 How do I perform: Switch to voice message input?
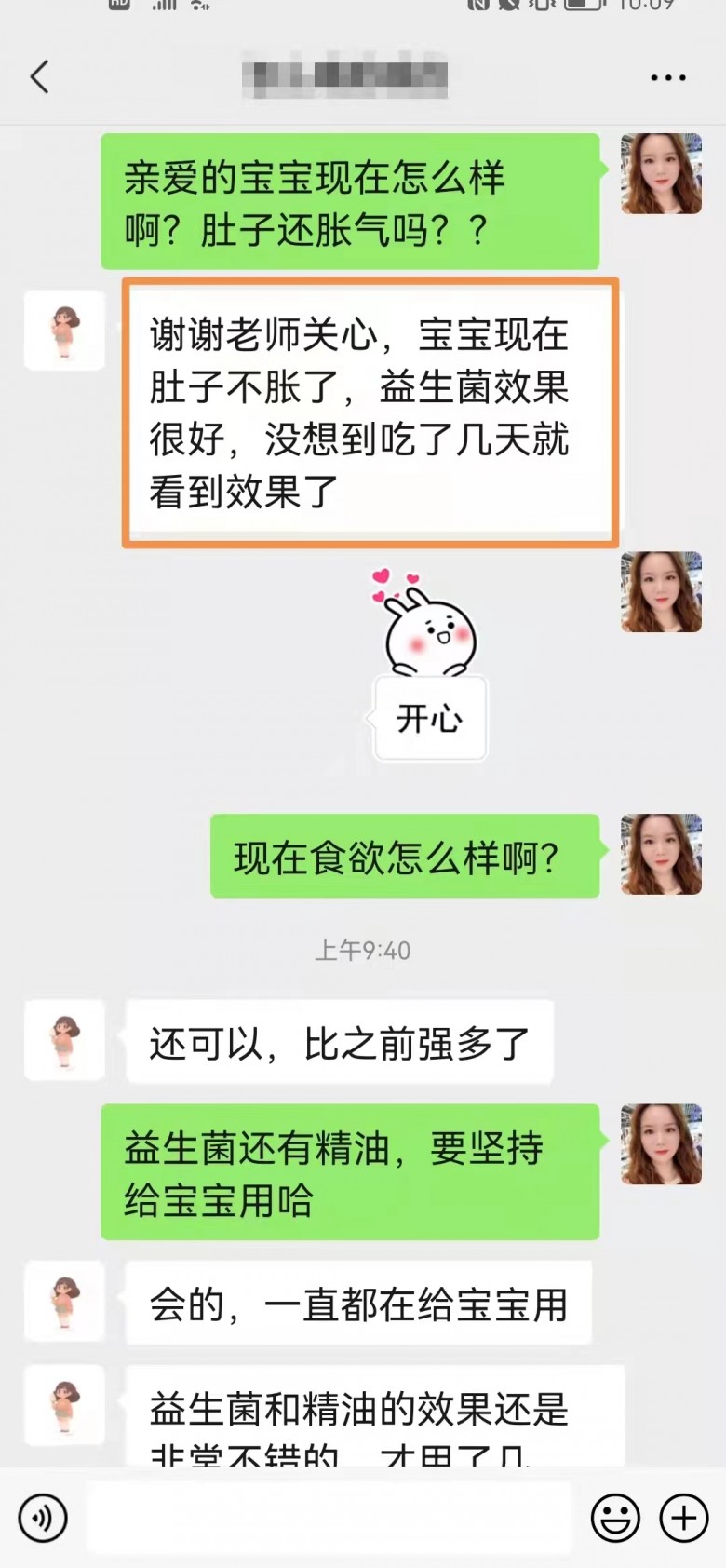point(43,1518)
